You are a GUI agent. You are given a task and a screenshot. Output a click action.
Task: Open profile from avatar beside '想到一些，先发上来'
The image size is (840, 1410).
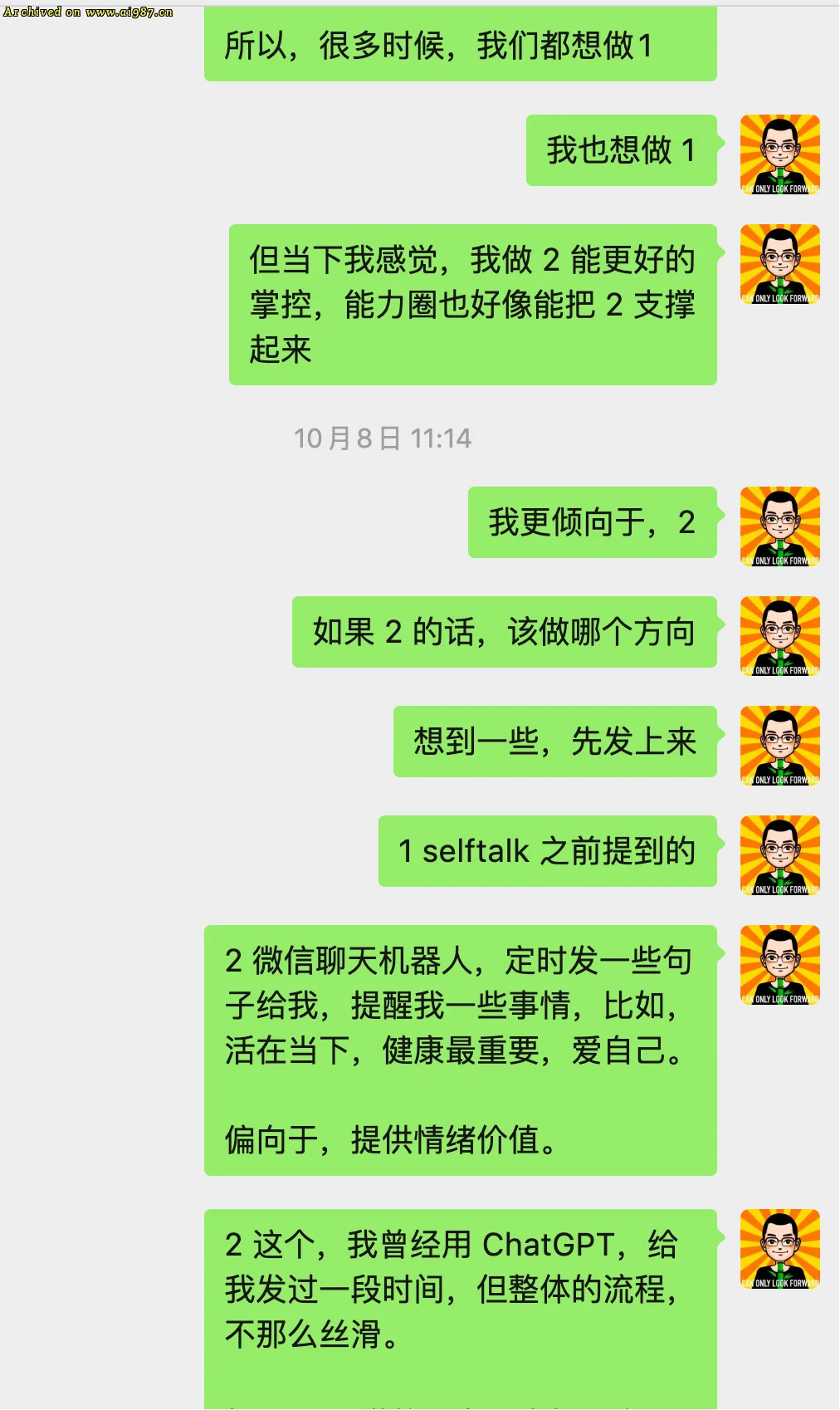click(x=779, y=746)
